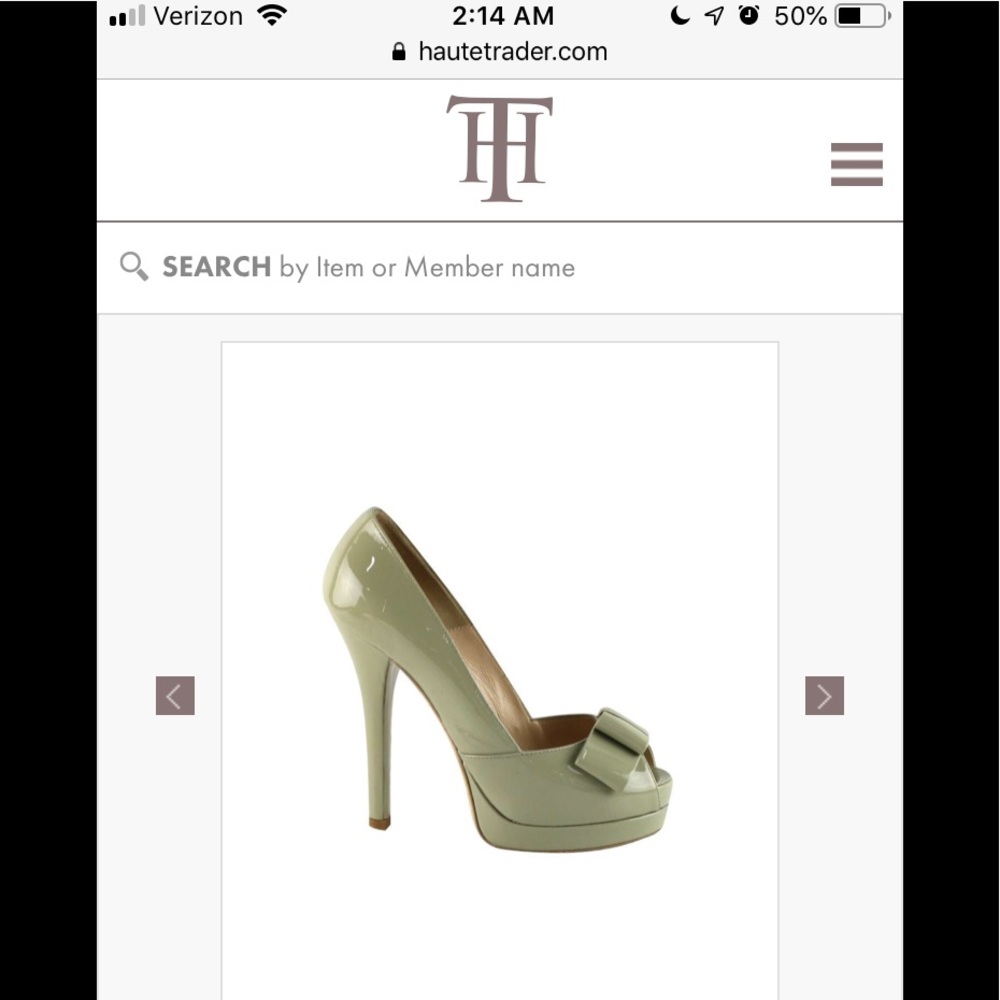Open the HT logo home link

[500, 149]
